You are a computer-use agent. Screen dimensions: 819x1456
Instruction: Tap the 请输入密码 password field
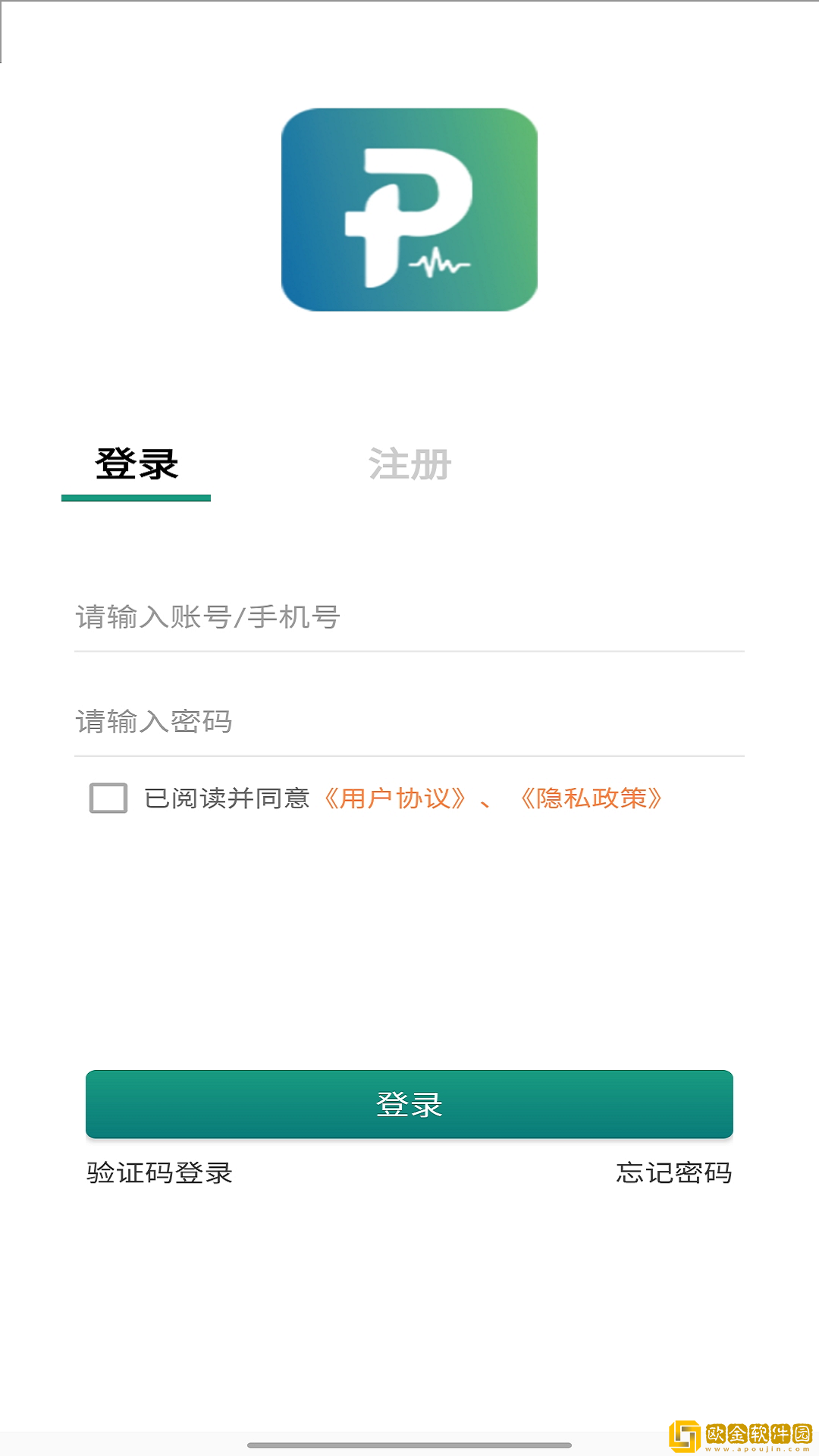point(409,722)
